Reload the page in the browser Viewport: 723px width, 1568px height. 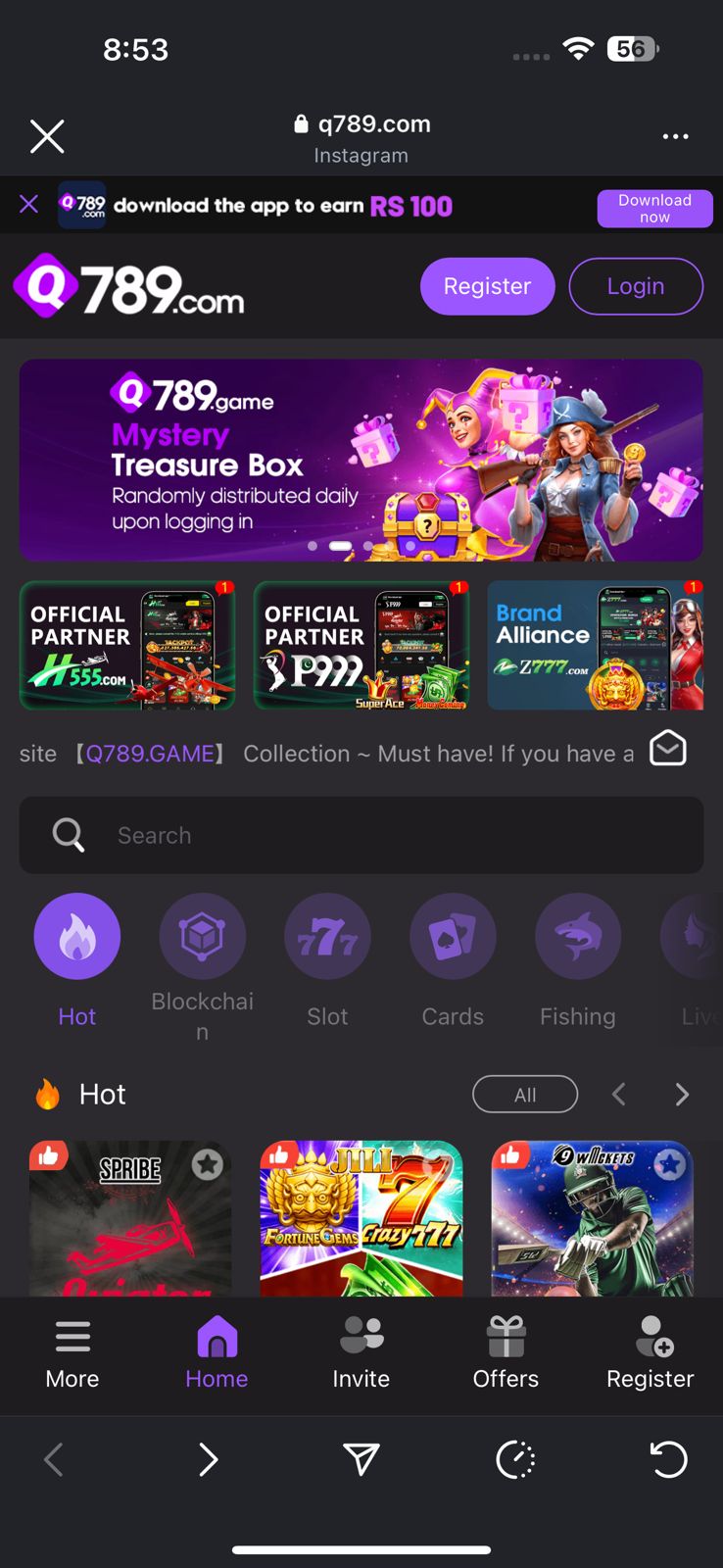669,1459
